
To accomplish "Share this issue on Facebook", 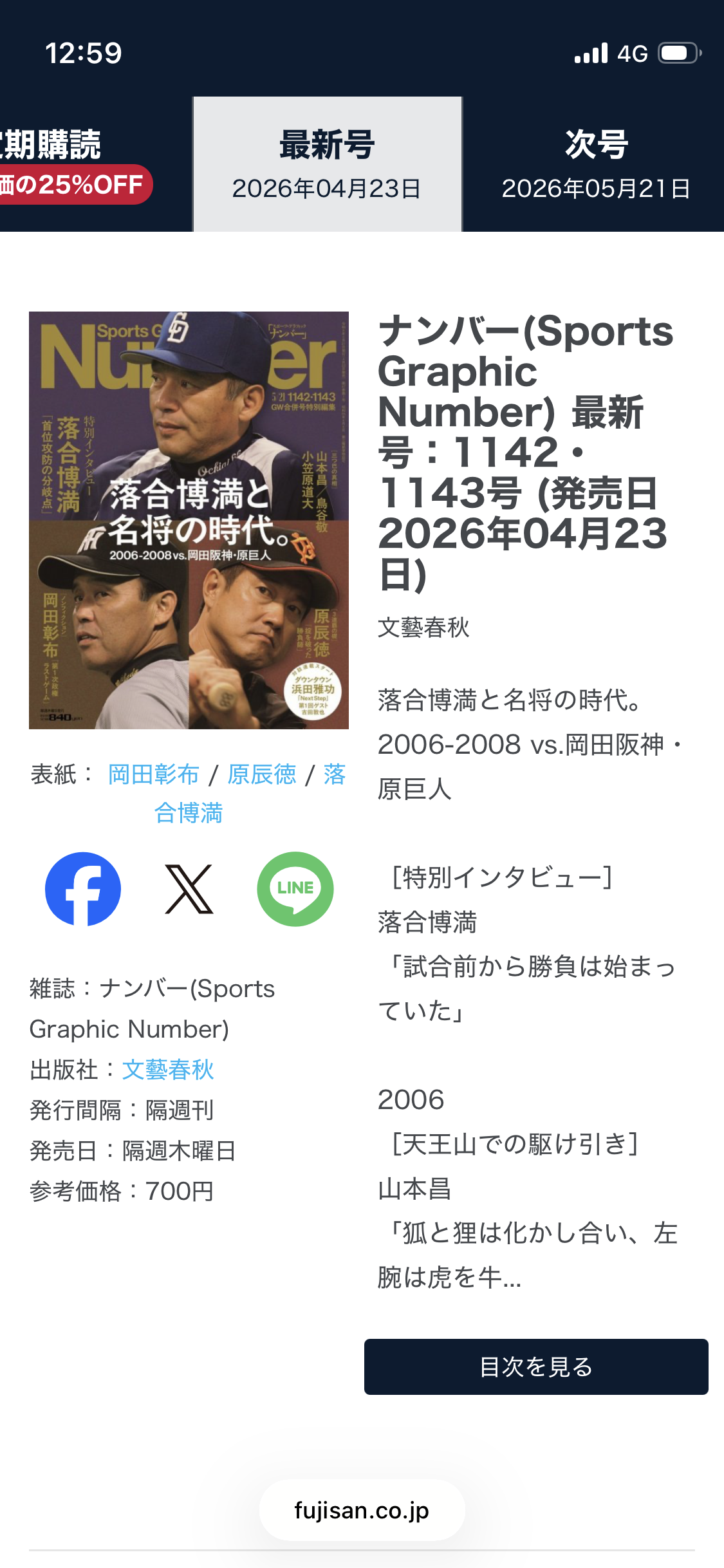I will coord(82,889).
